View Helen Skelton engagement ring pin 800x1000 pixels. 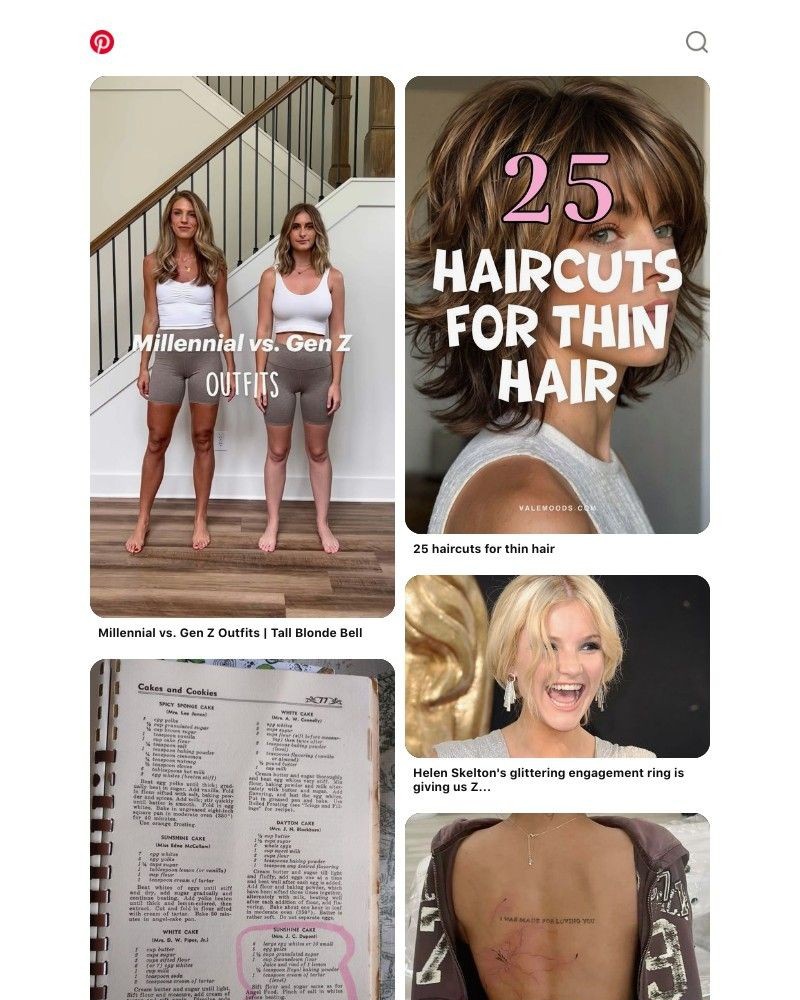[557, 666]
